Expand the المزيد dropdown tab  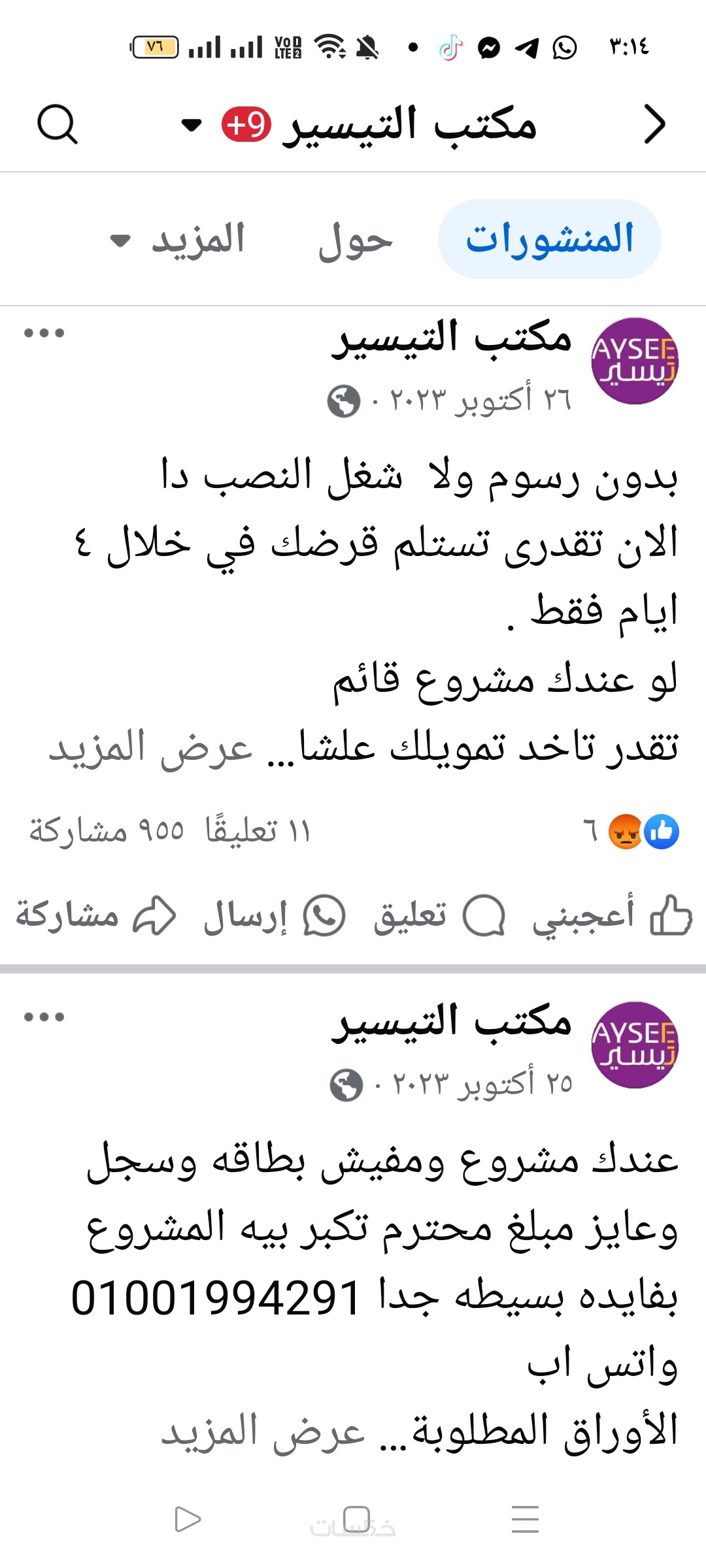click(x=178, y=240)
